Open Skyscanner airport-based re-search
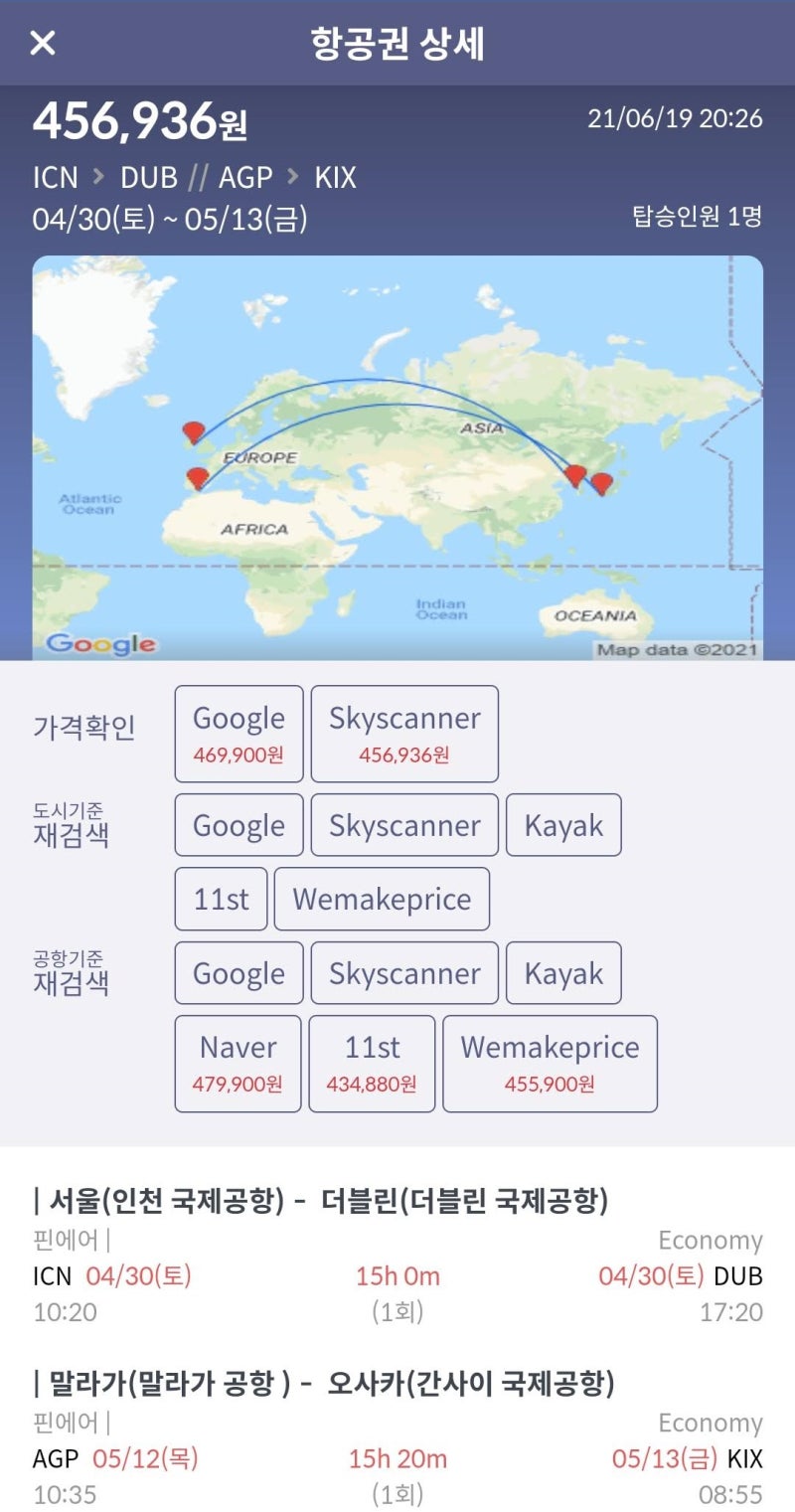This screenshot has height=1512, width=795. coord(404,972)
